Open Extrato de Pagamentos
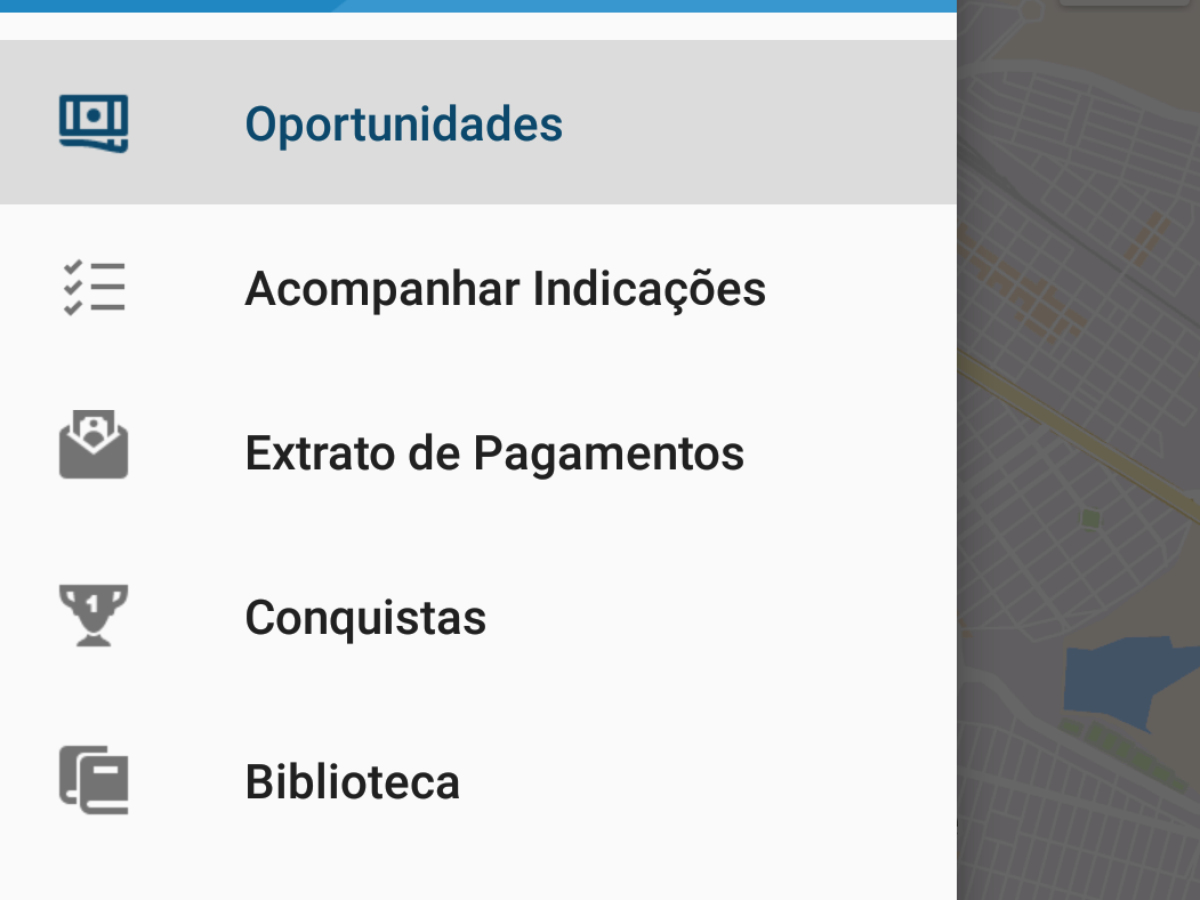 [494, 453]
